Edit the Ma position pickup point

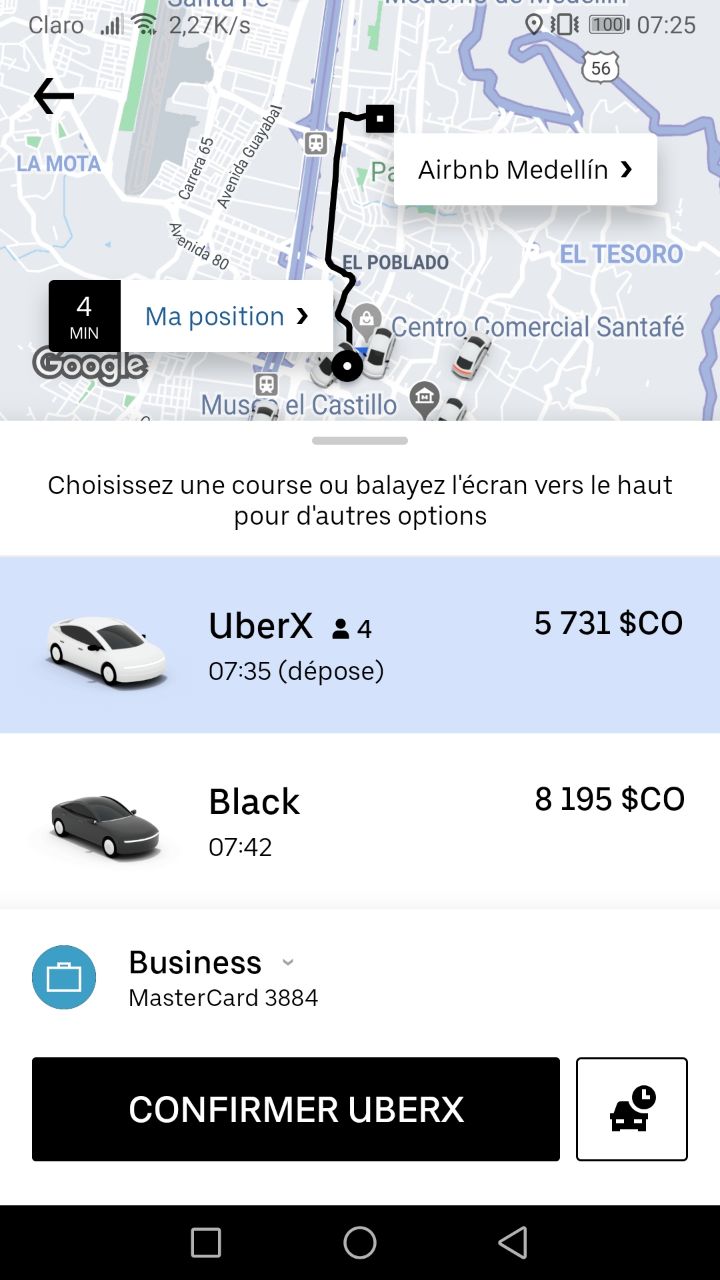[226, 317]
